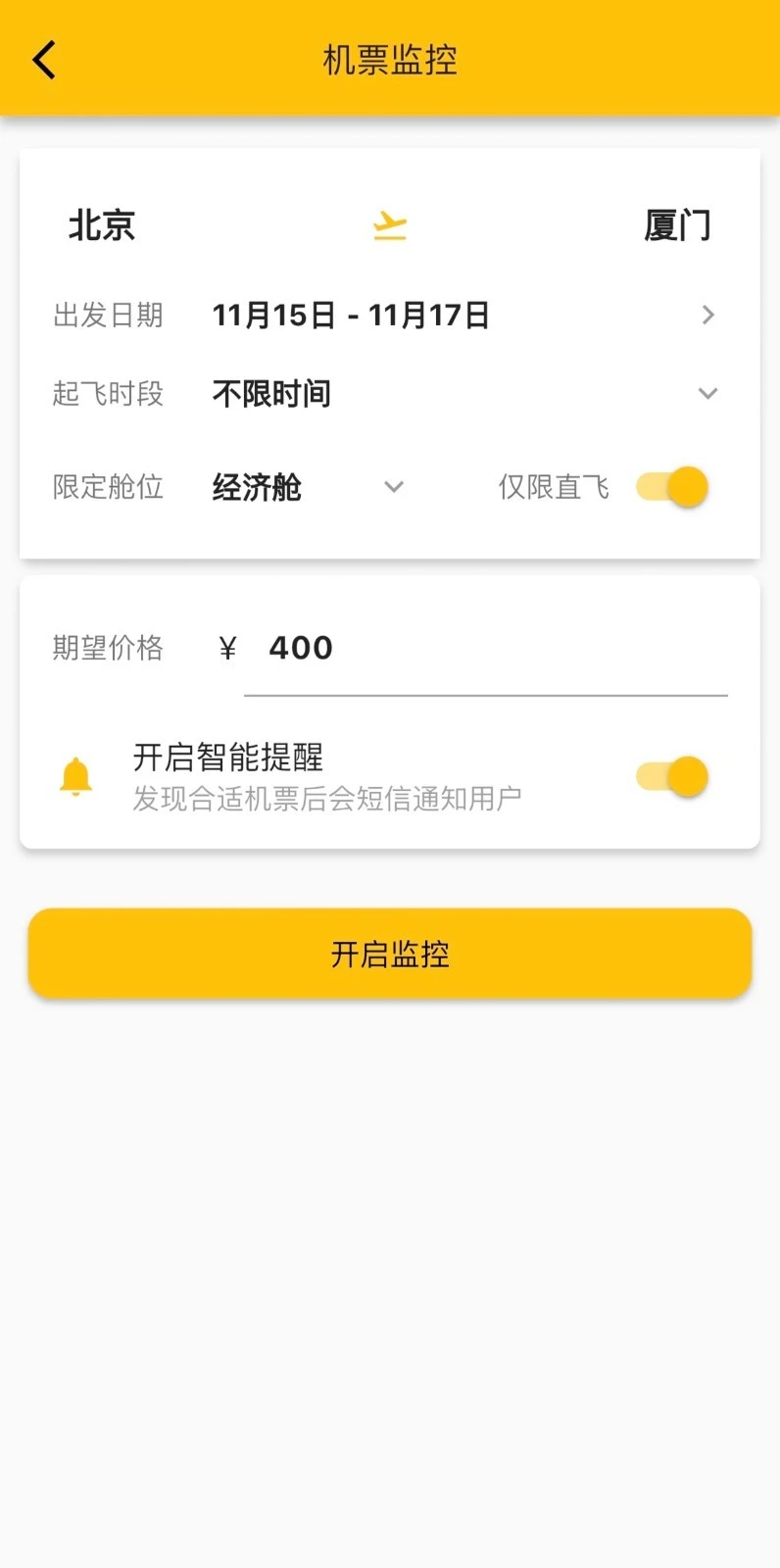
Task: Click the 开启智能提醒 label text
Action: pos(231,758)
